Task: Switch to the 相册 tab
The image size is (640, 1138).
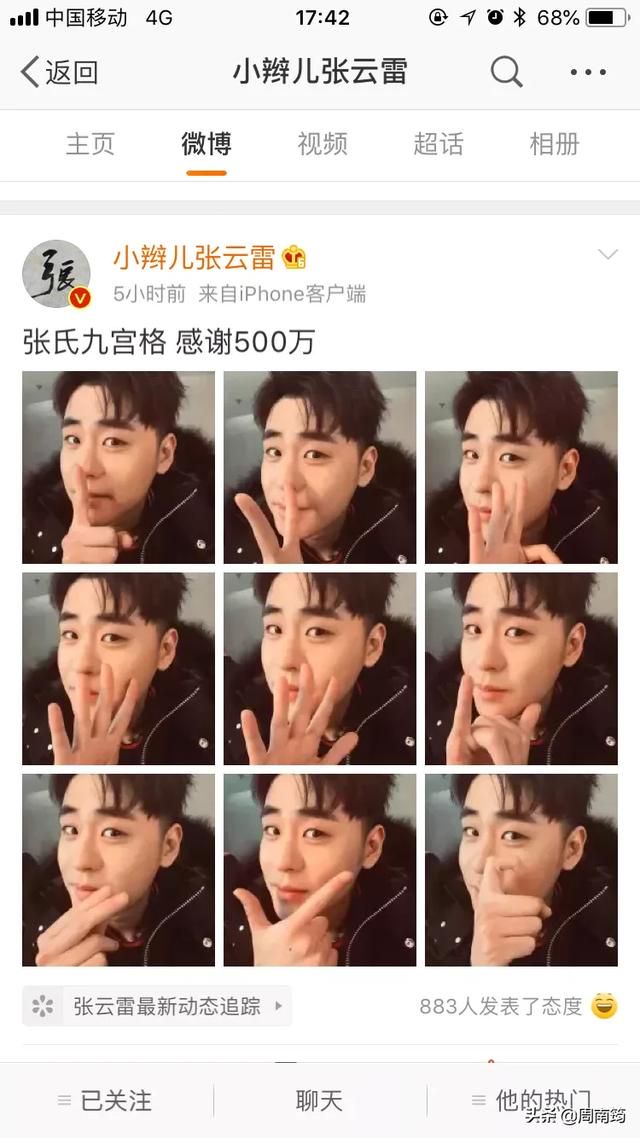Action: pyautogui.click(x=554, y=144)
